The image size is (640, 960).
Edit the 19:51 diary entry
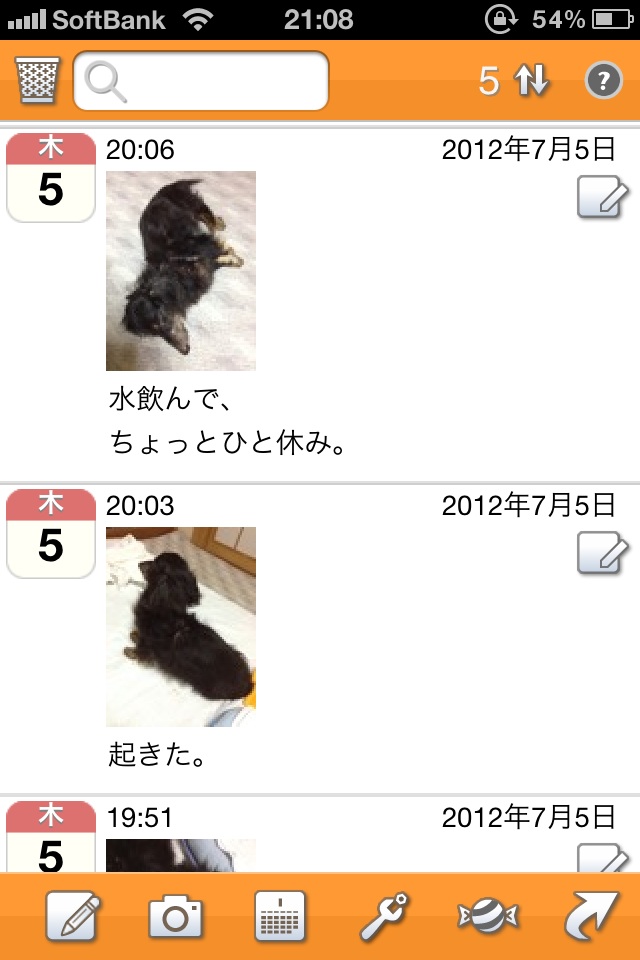tap(602, 860)
